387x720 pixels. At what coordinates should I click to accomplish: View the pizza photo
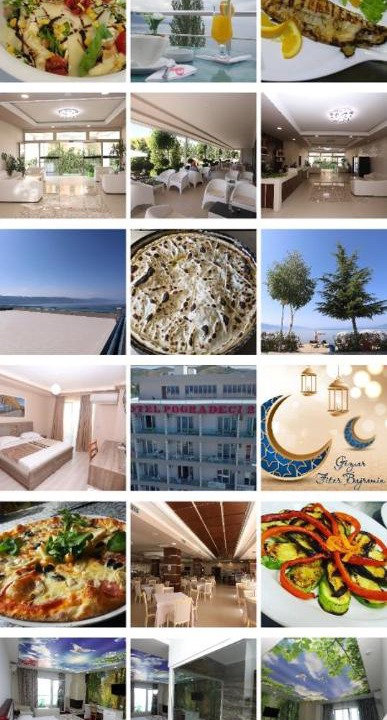point(62,564)
